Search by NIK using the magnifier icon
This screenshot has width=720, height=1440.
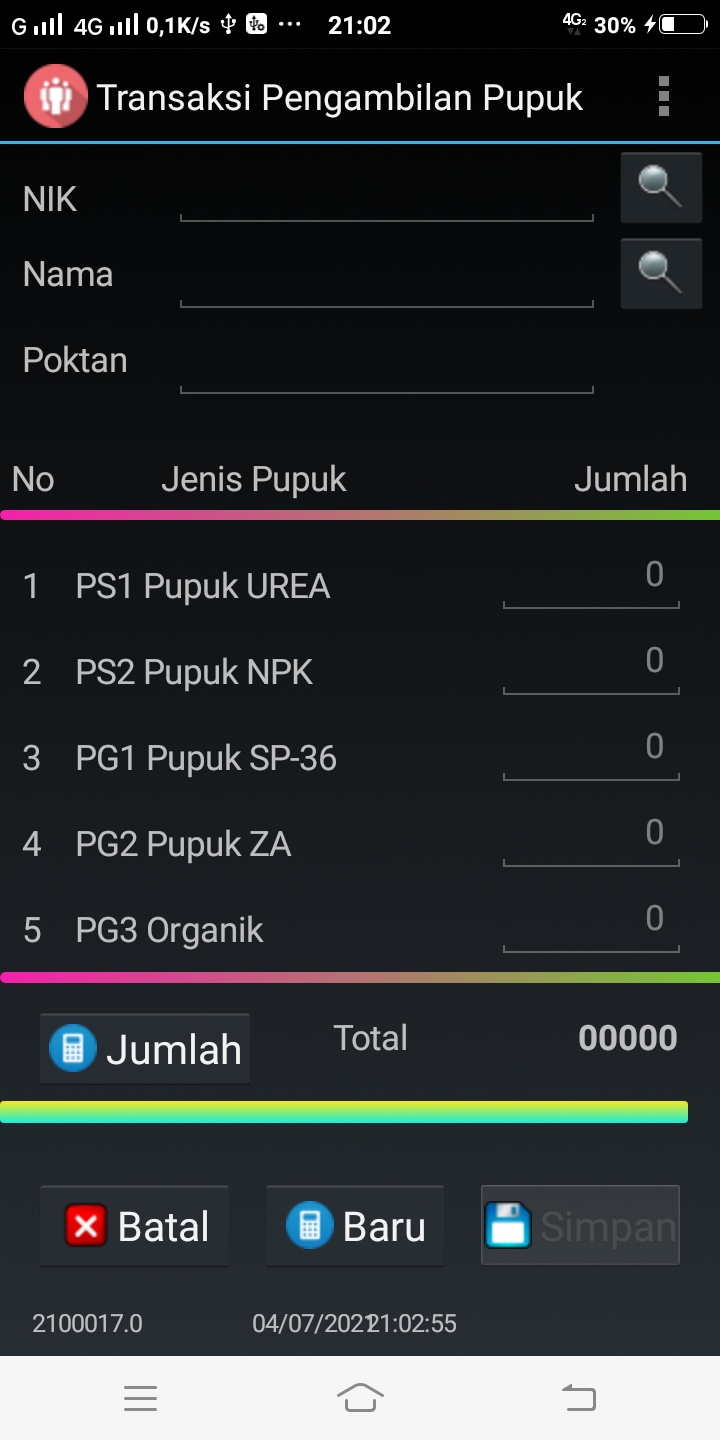(660, 187)
